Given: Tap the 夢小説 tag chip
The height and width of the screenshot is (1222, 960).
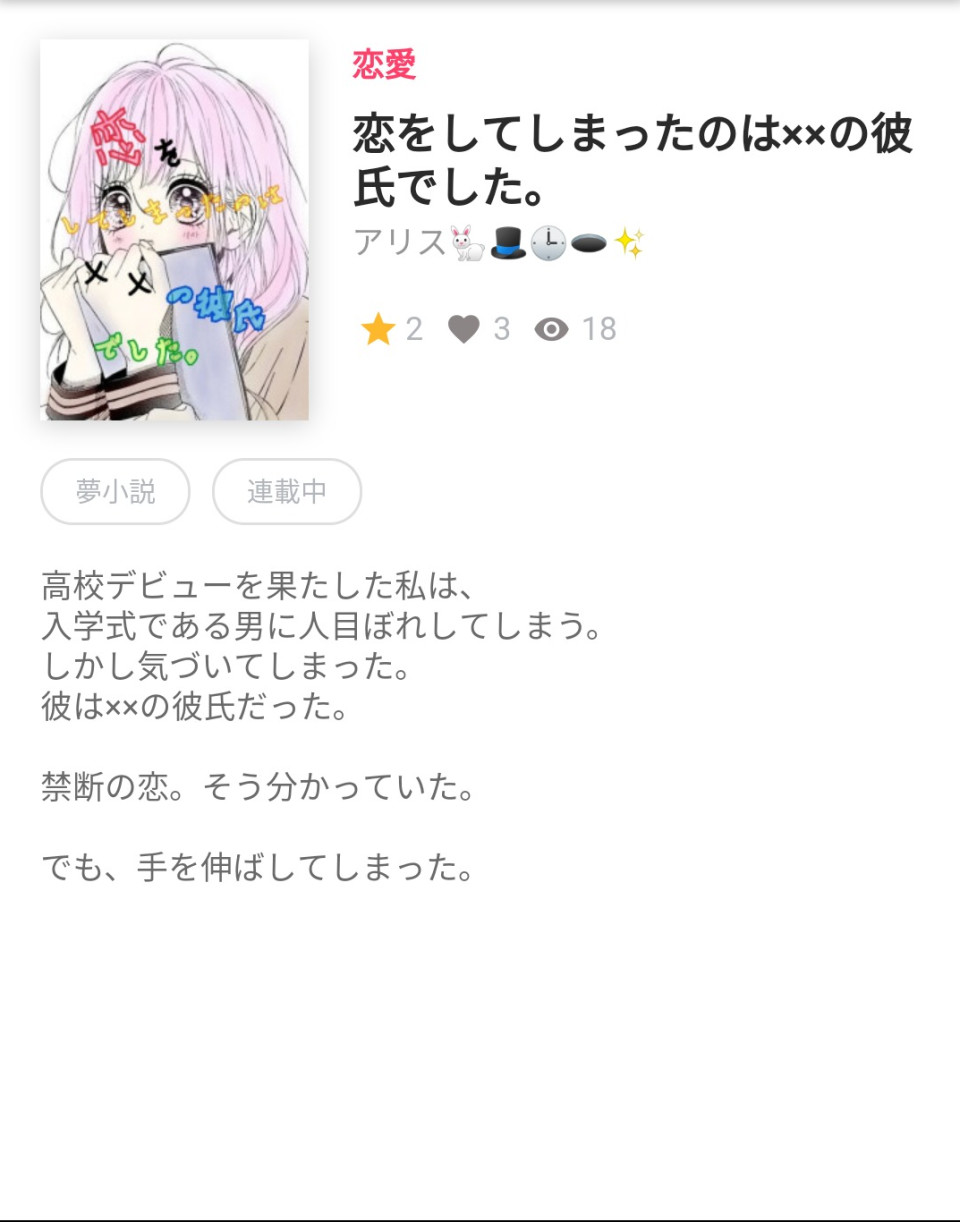Looking at the screenshot, I should (115, 491).
